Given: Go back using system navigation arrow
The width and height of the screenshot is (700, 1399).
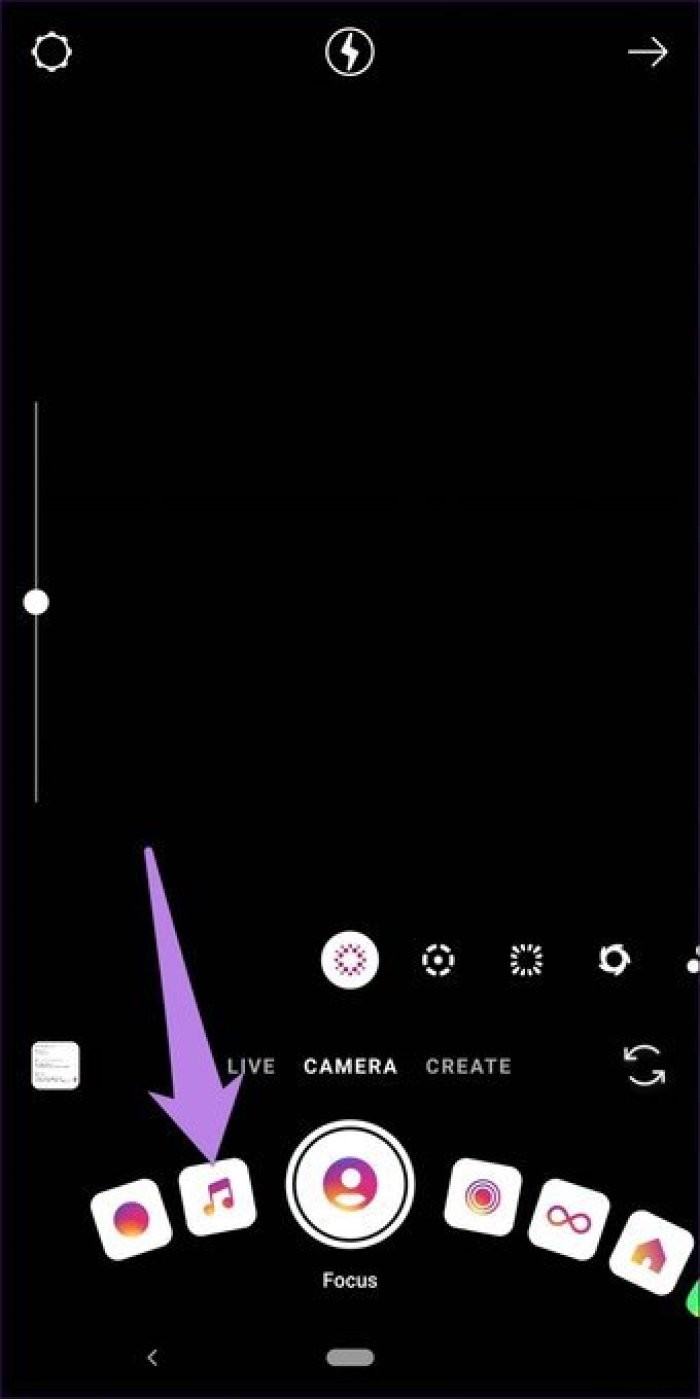Looking at the screenshot, I should [152, 1357].
